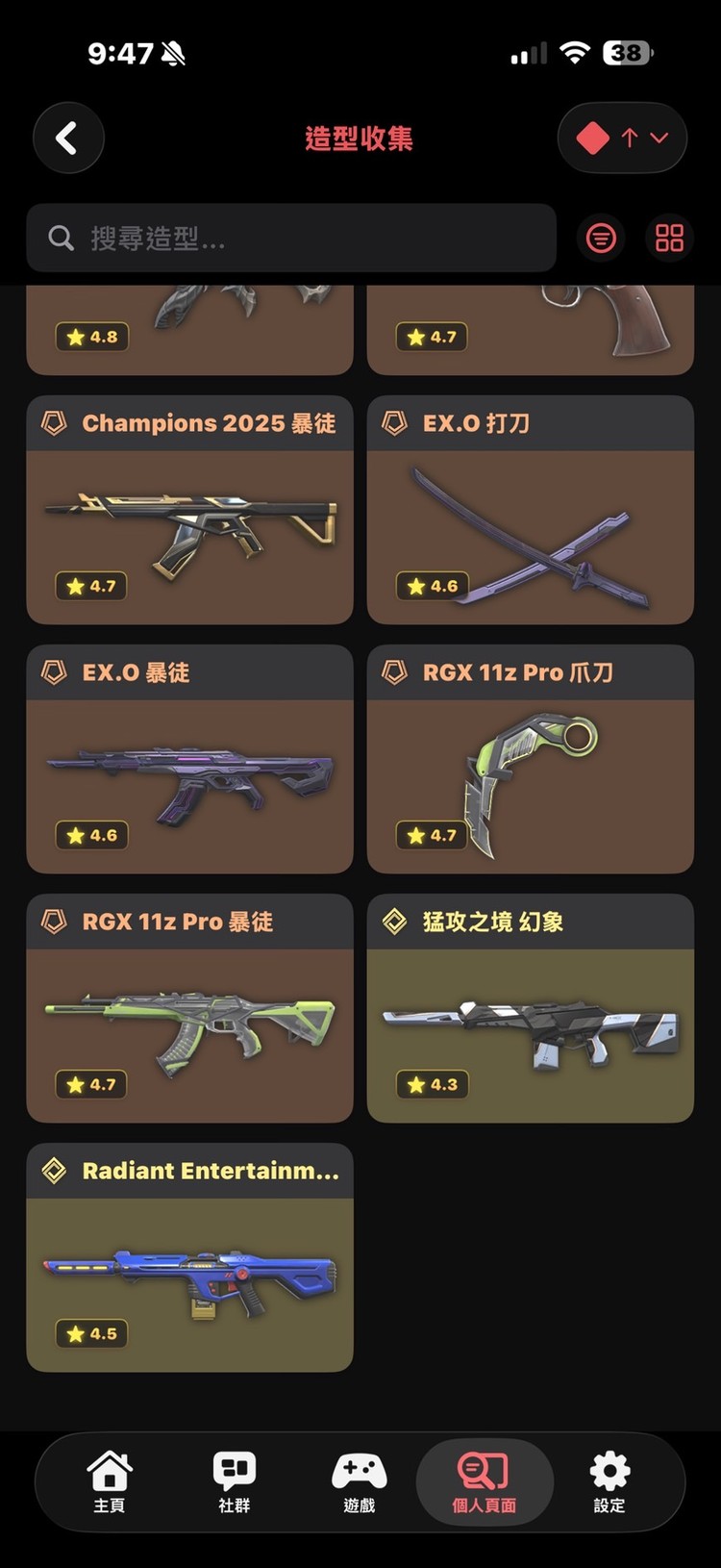The height and width of the screenshot is (1568, 721).
Task: Open the EX.O 打刀 skin card
Action: click(x=531, y=510)
